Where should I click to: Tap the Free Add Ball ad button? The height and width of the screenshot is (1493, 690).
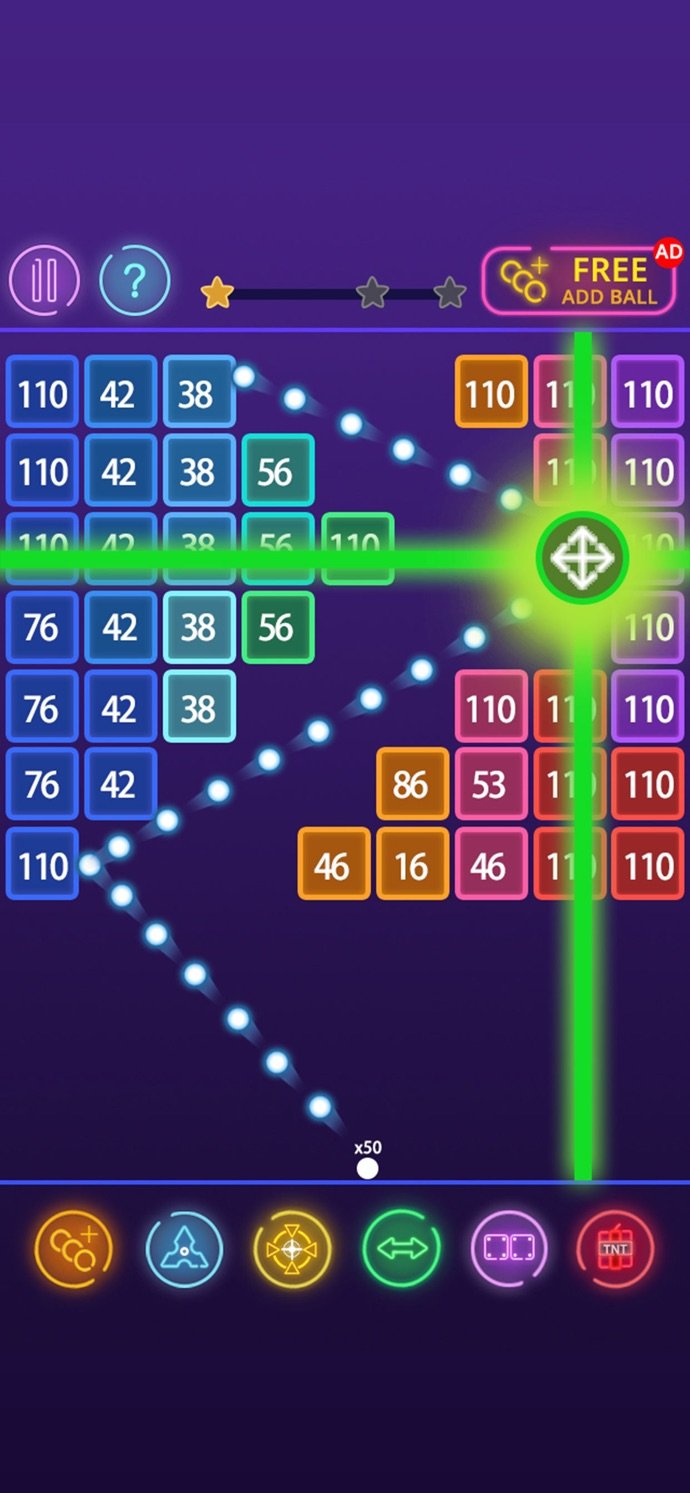pos(579,281)
